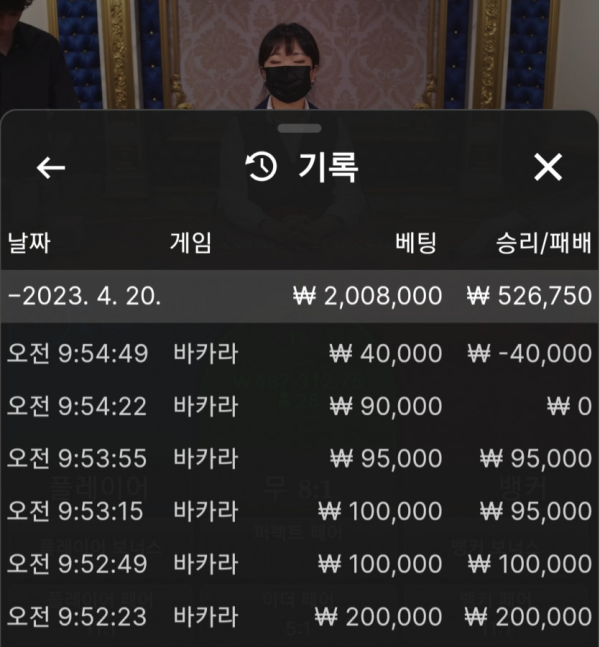This screenshot has height=647, width=600.
Task: Open the 오전 9:54:22 바카라 record
Action: coord(300,406)
